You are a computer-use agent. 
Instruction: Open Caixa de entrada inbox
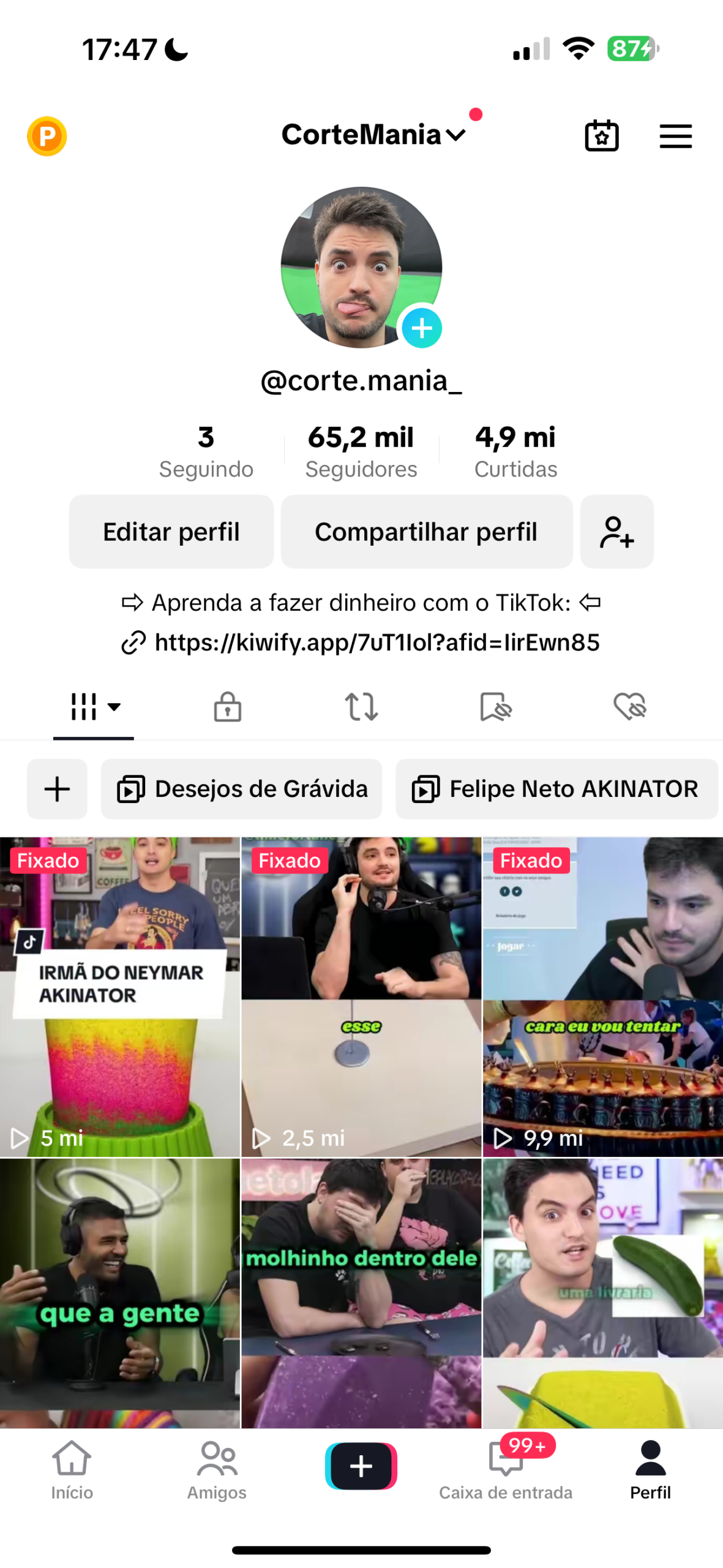[x=506, y=1469]
